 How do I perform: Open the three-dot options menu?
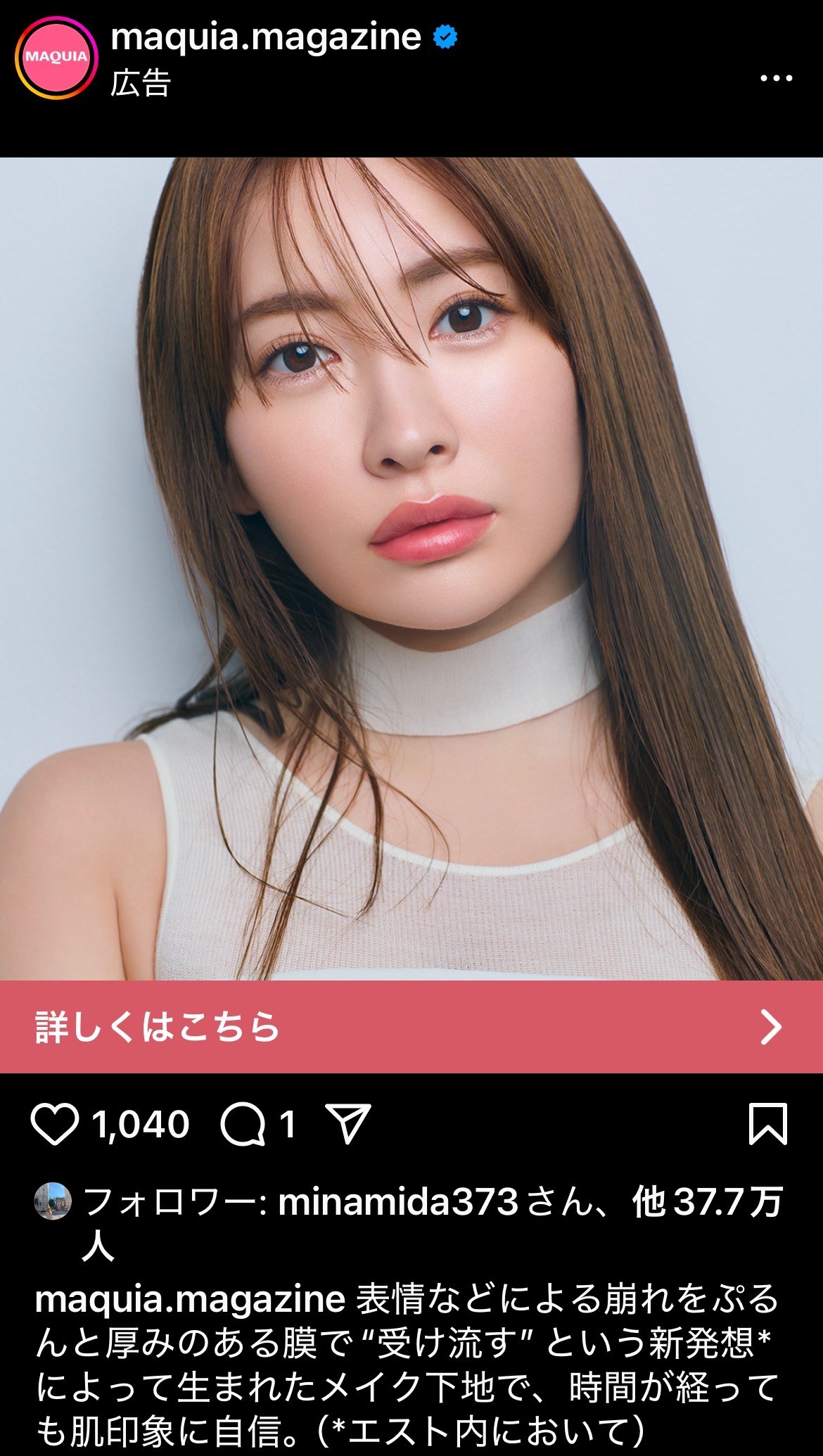click(x=775, y=77)
